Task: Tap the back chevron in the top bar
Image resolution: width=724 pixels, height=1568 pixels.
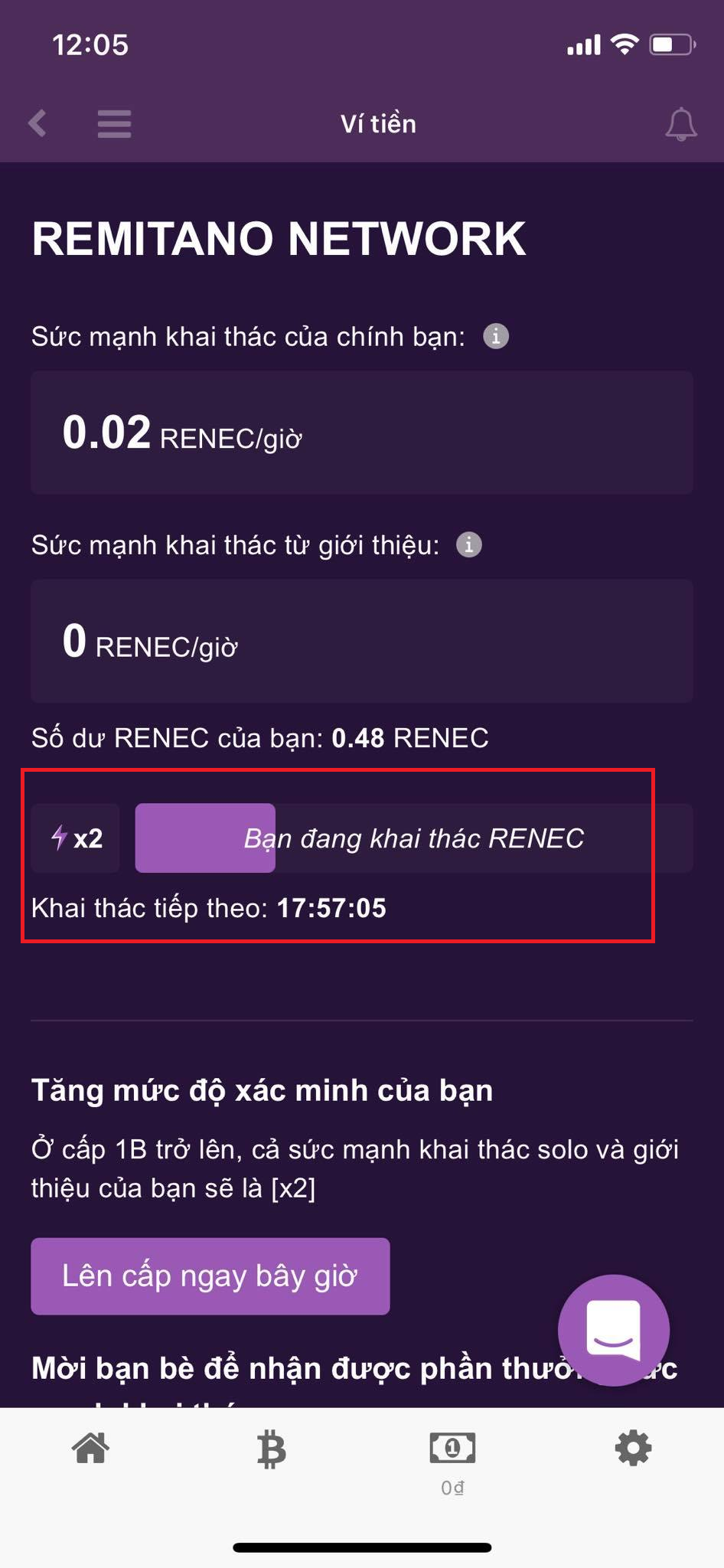Action: pos(36,123)
